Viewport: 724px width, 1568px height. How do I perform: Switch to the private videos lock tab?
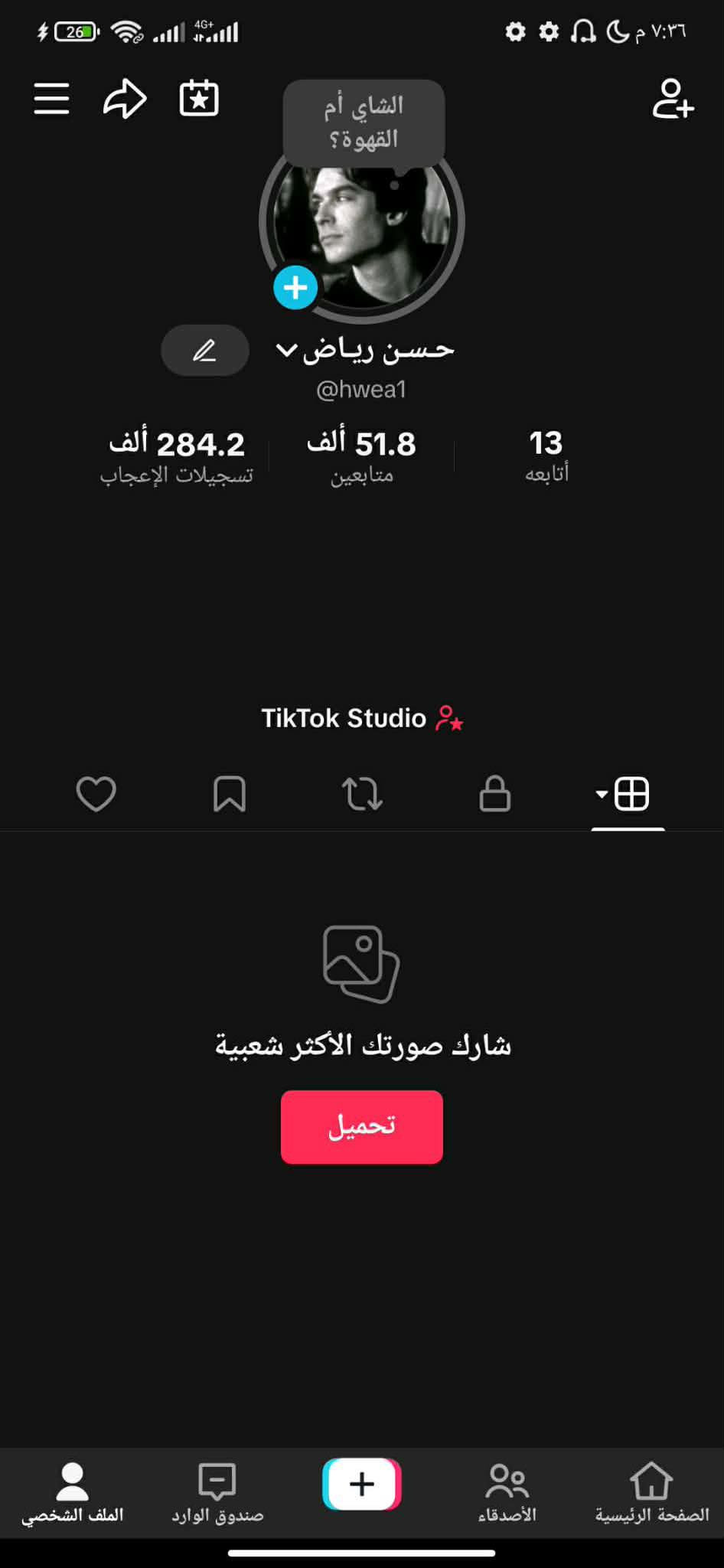tap(494, 794)
